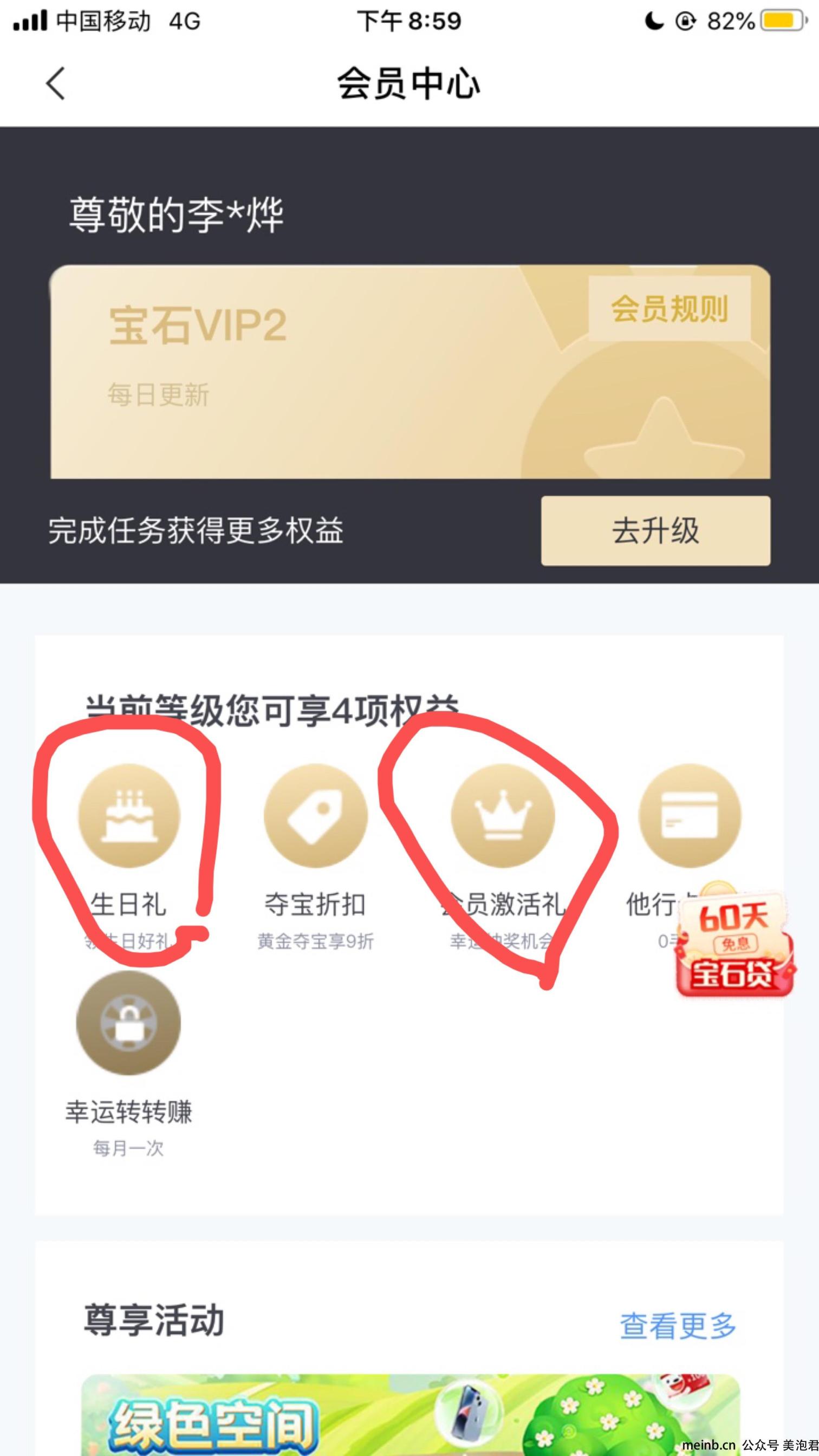
Task: Open the 绿色空间 activity banner
Action: click(411, 1416)
